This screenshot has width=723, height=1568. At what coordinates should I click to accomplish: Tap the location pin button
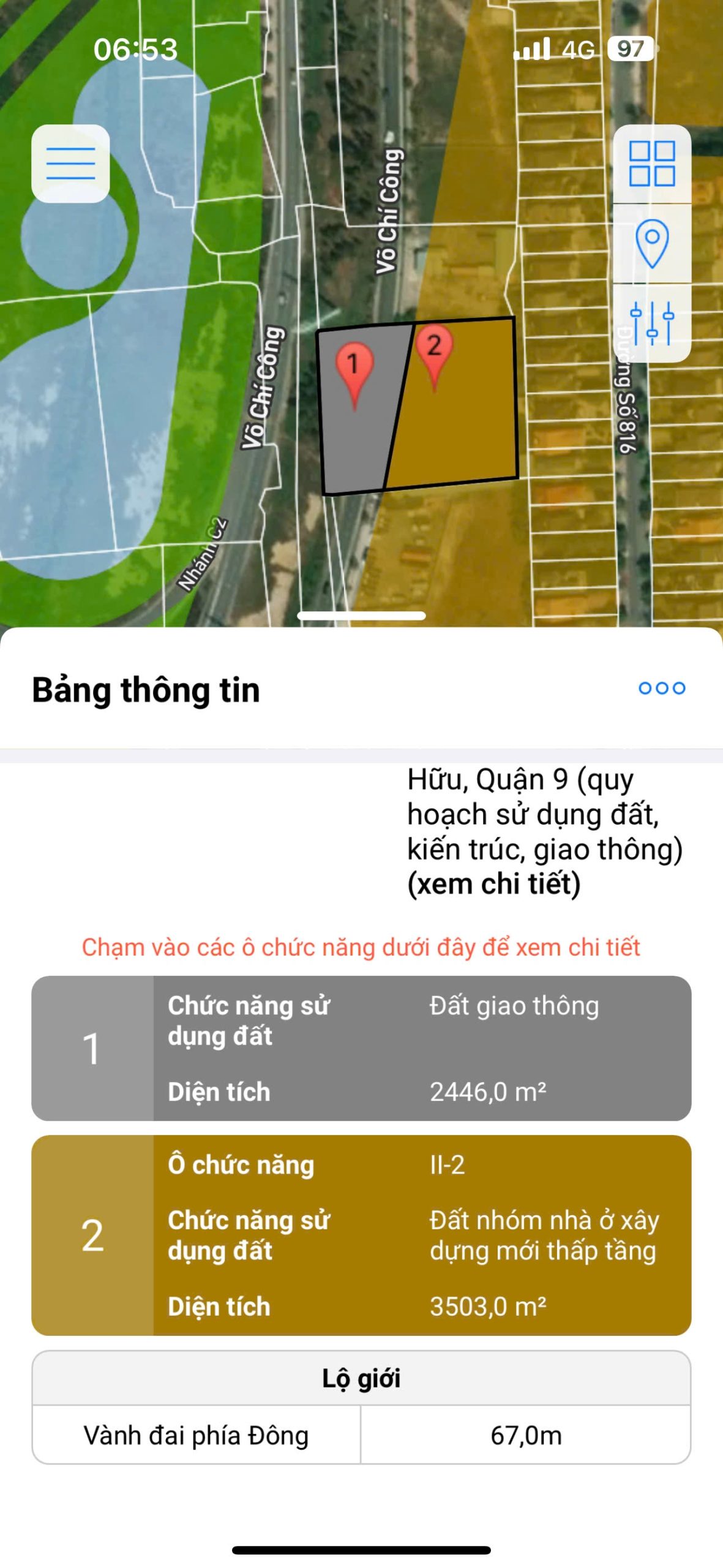click(x=652, y=243)
